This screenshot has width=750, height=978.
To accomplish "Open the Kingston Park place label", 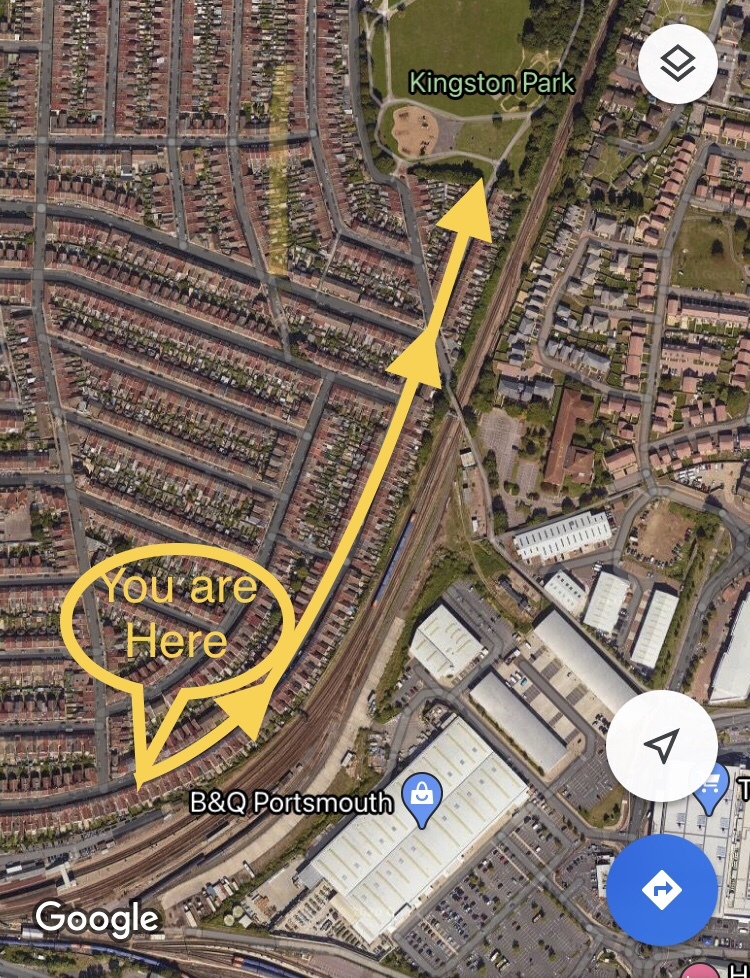I will (x=491, y=83).
